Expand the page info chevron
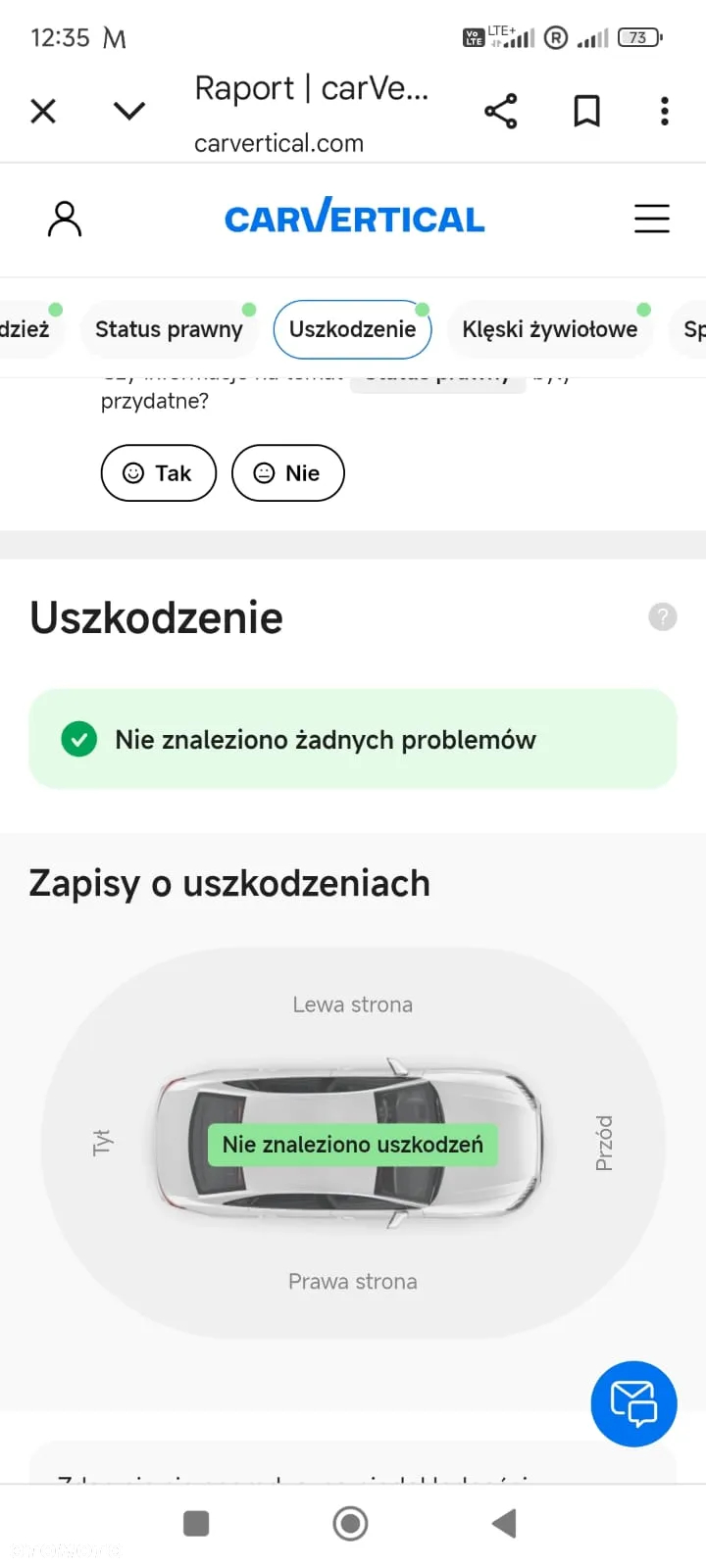The height and width of the screenshot is (1568, 706). tap(129, 111)
